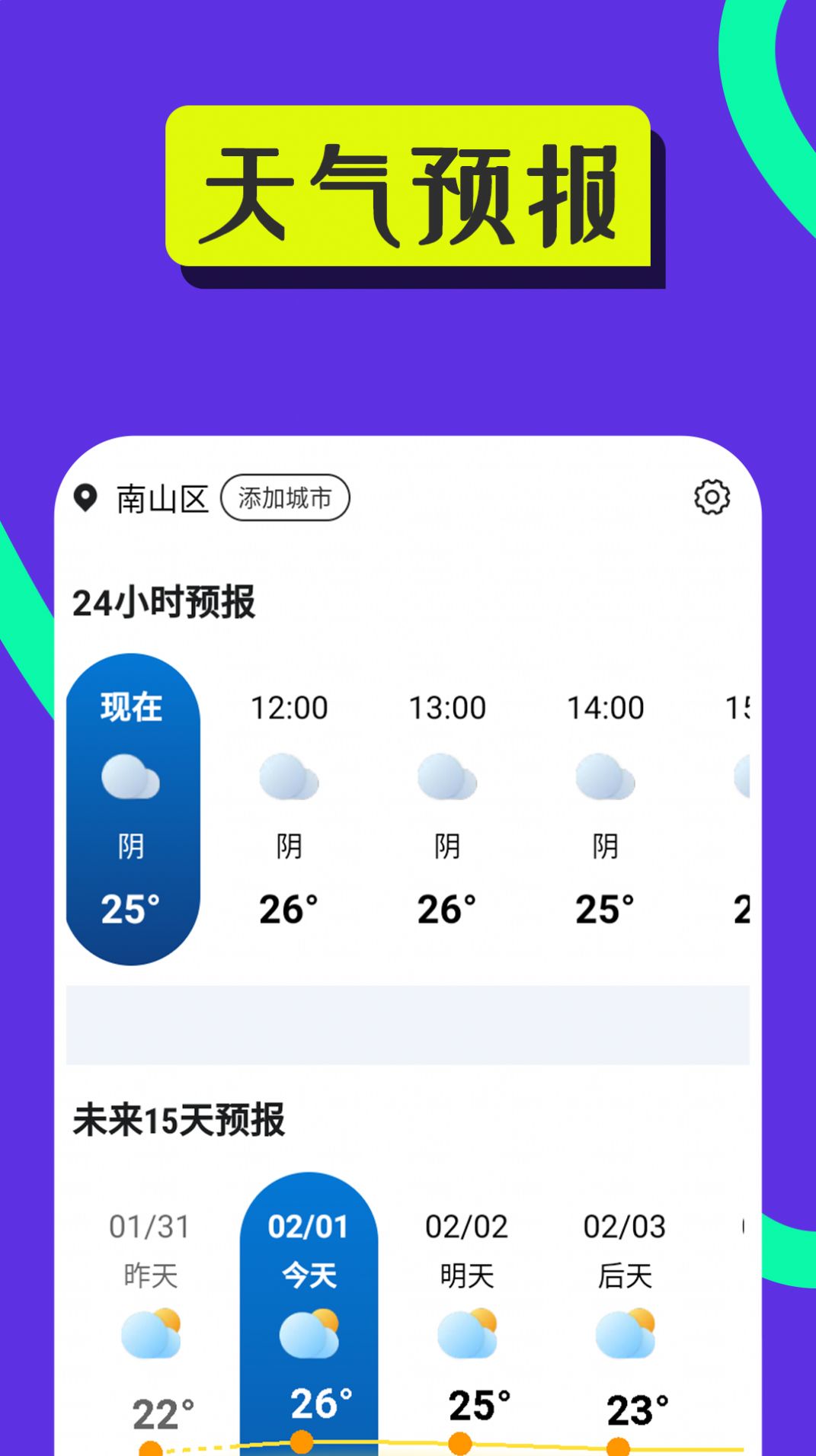Open the settings gear icon
Viewport: 816px width, 1456px height.
click(x=711, y=496)
